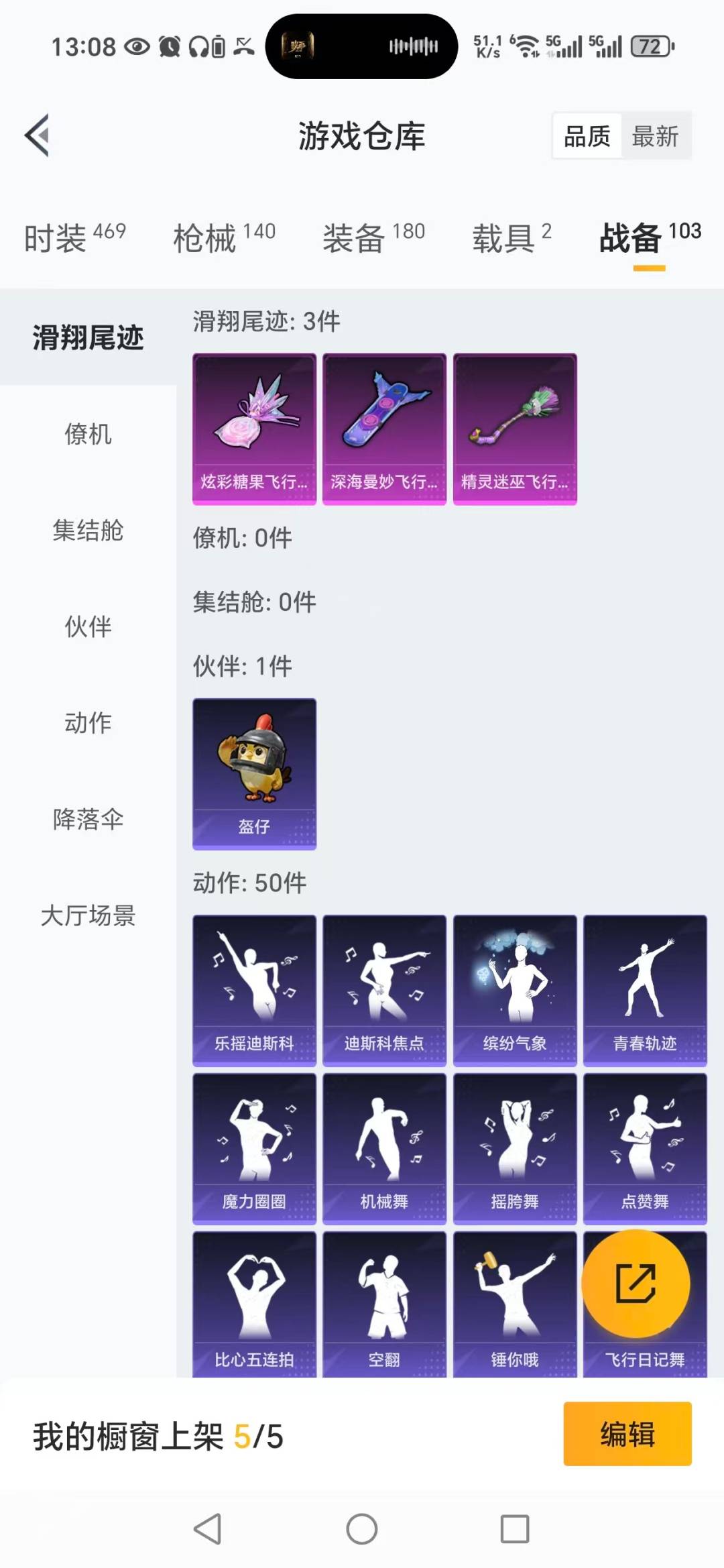The image size is (724, 1568).
Task: Open the 比心五连拍 dance action
Action: [x=253, y=1304]
